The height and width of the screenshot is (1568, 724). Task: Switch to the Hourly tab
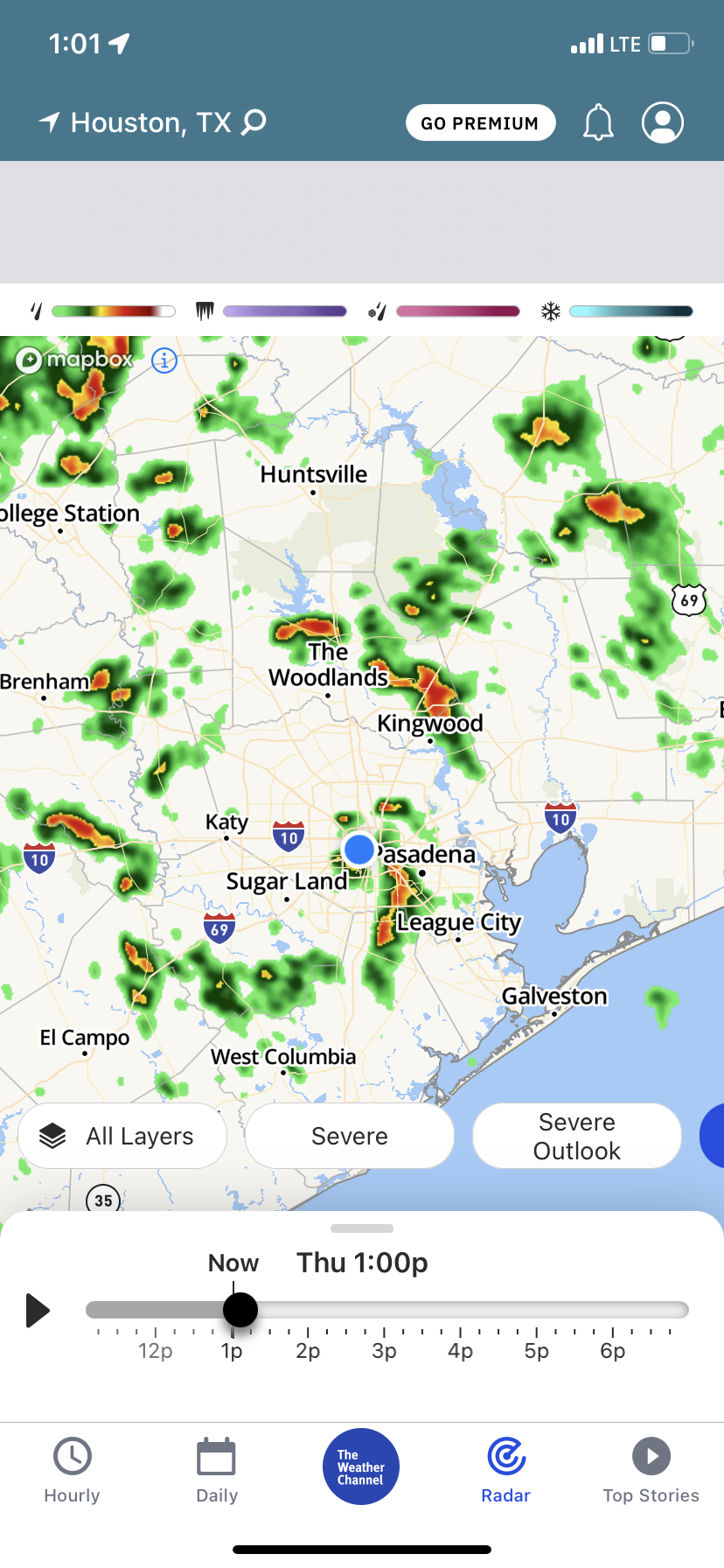pyautogui.click(x=73, y=1470)
